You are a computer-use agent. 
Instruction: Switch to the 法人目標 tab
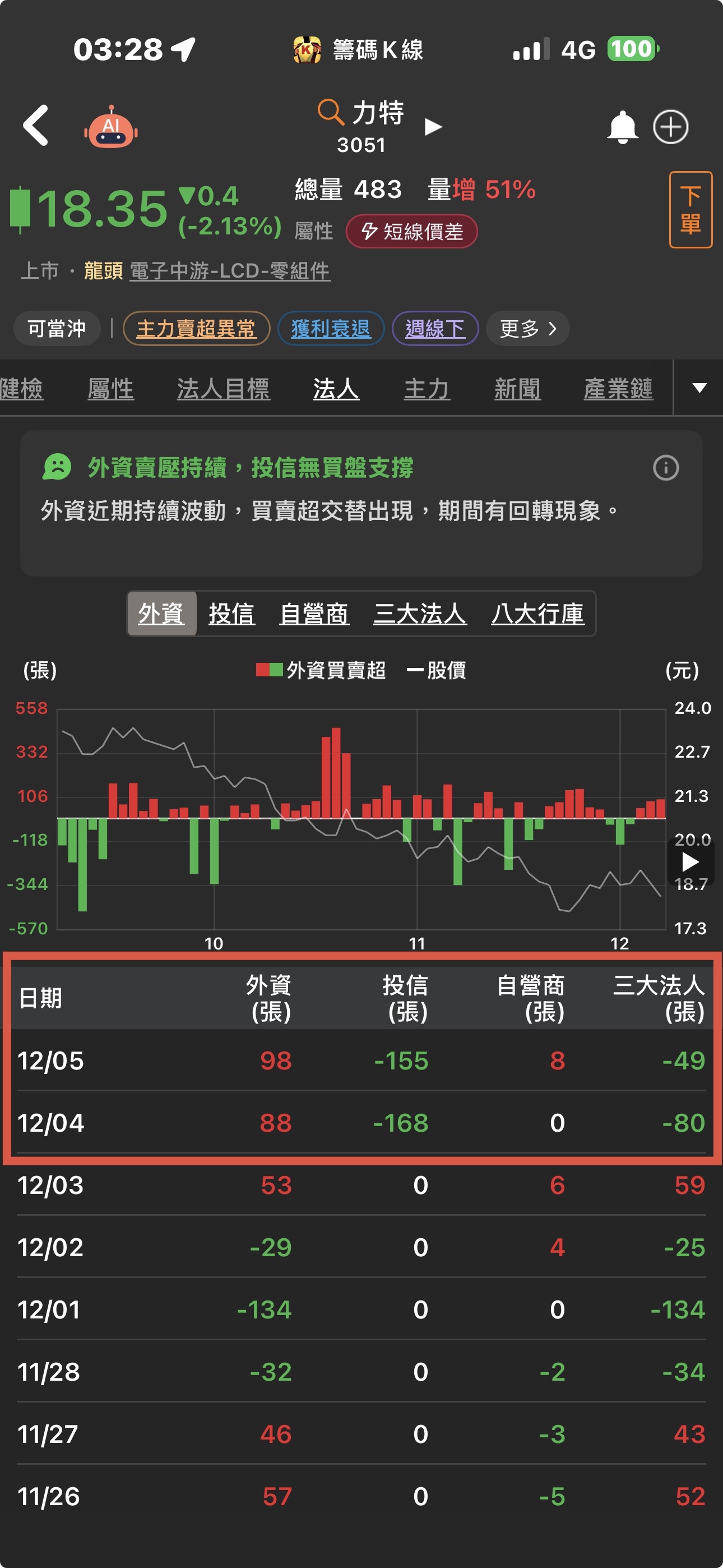tap(223, 388)
